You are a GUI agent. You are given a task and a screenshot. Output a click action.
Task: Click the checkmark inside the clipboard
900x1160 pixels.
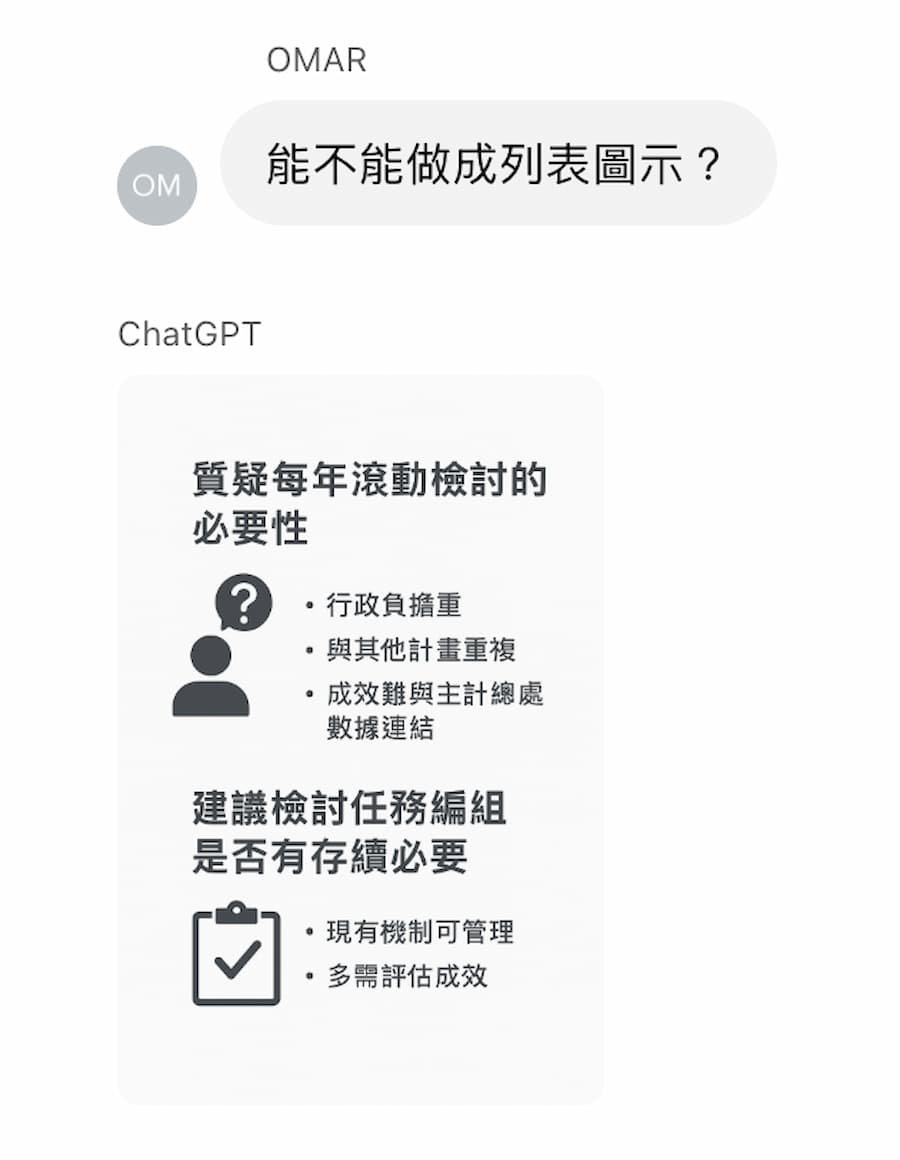click(x=235, y=962)
